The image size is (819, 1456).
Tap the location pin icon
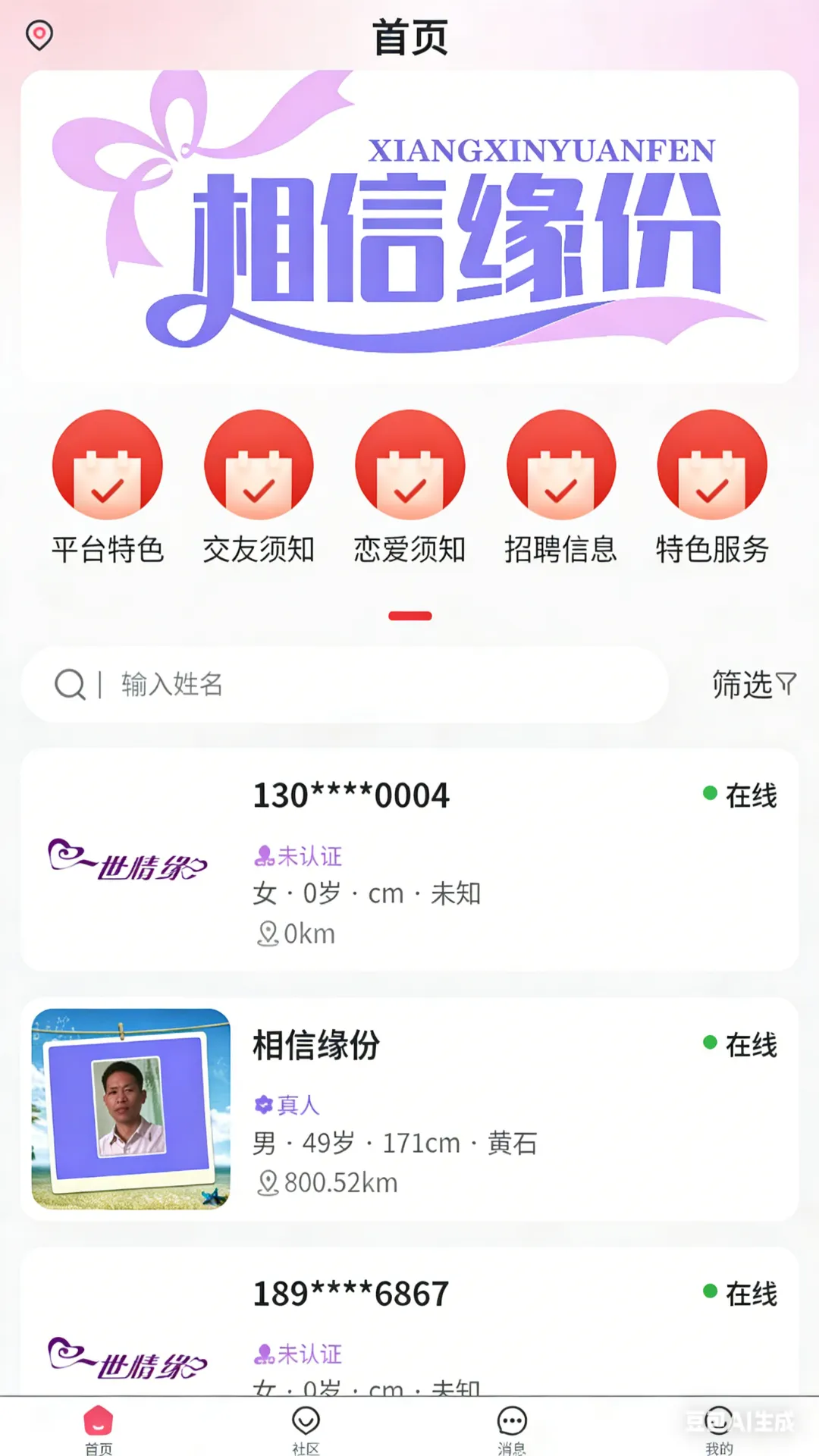39,35
